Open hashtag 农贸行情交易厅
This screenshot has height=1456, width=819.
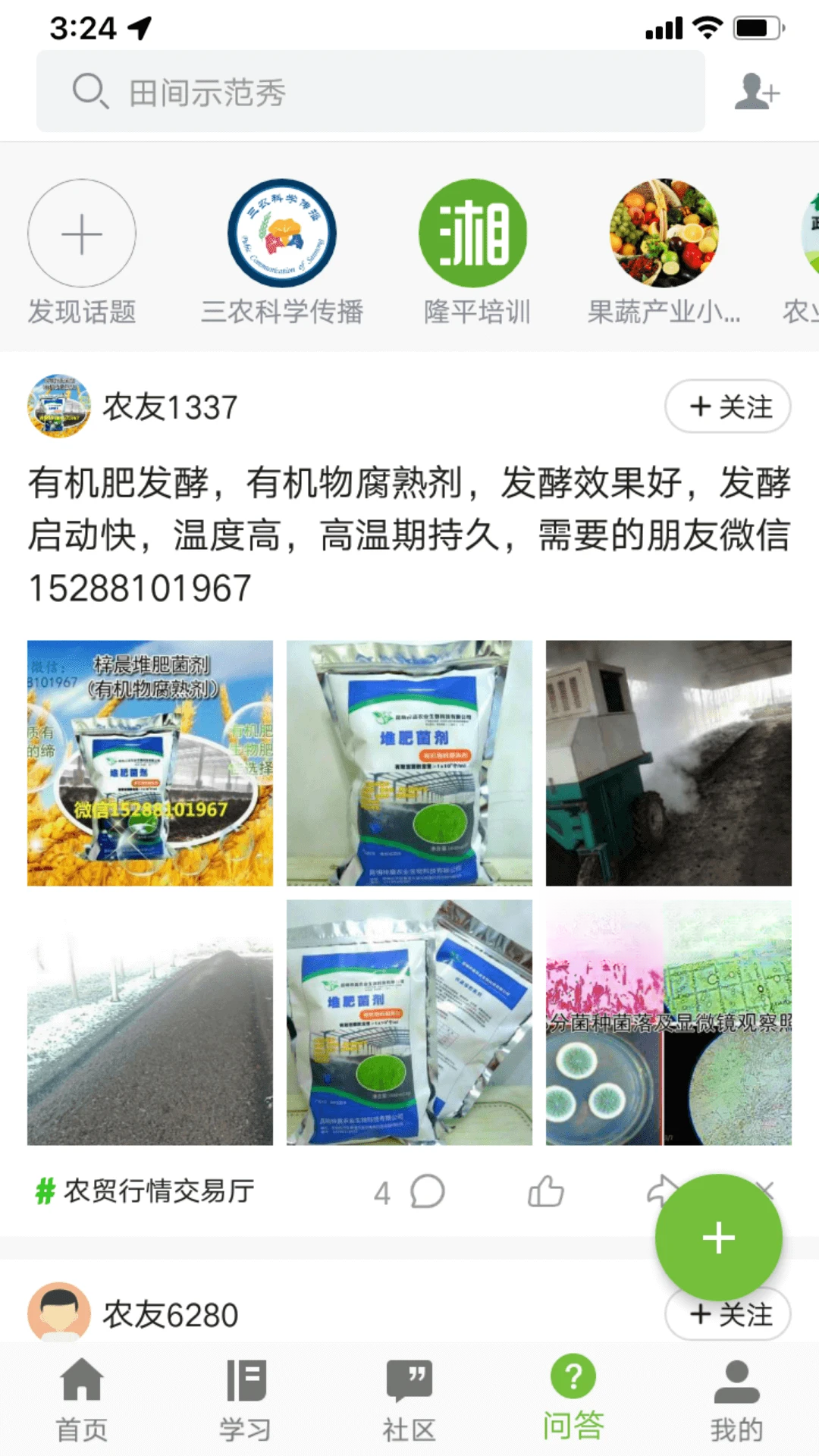[x=145, y=1191]
